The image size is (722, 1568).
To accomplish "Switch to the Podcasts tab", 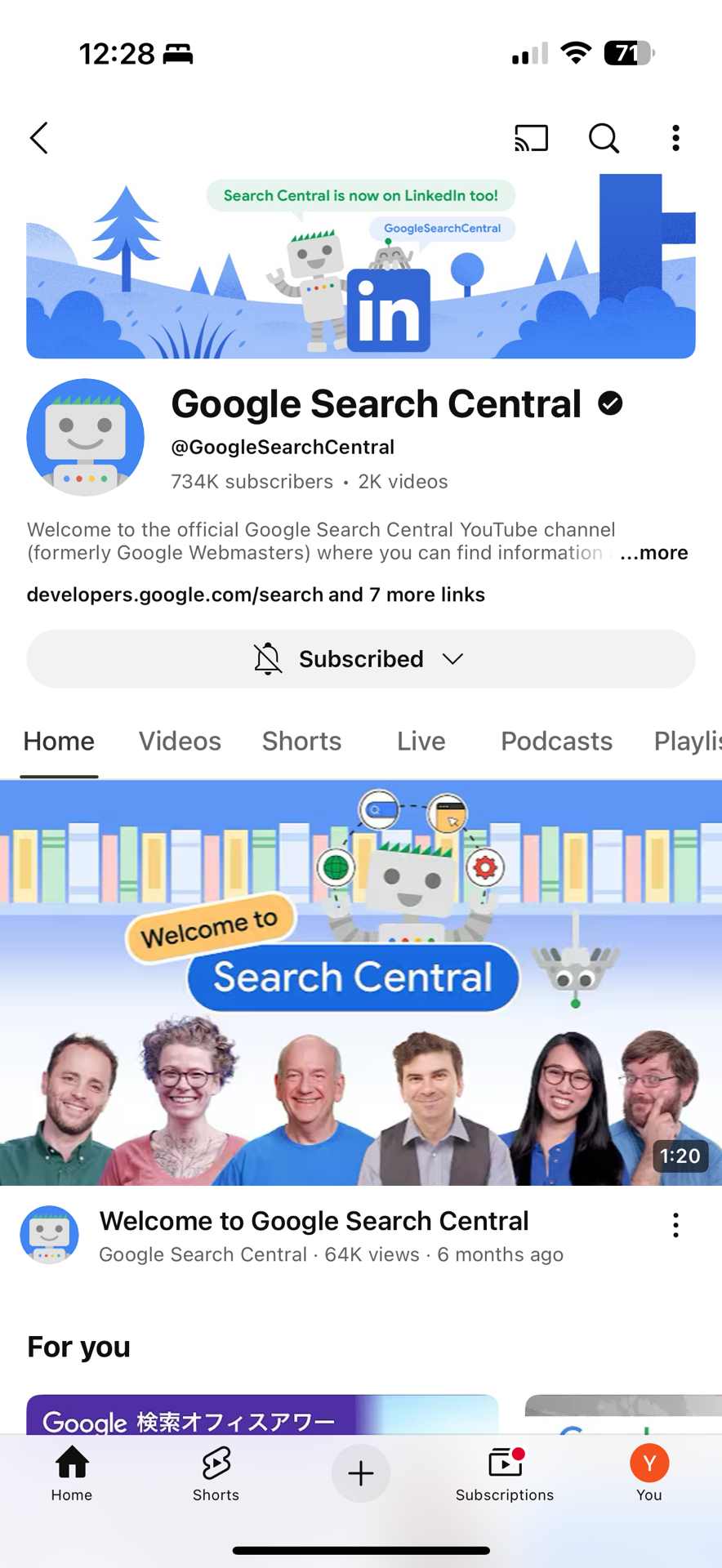I will click(x=556, y=742).
